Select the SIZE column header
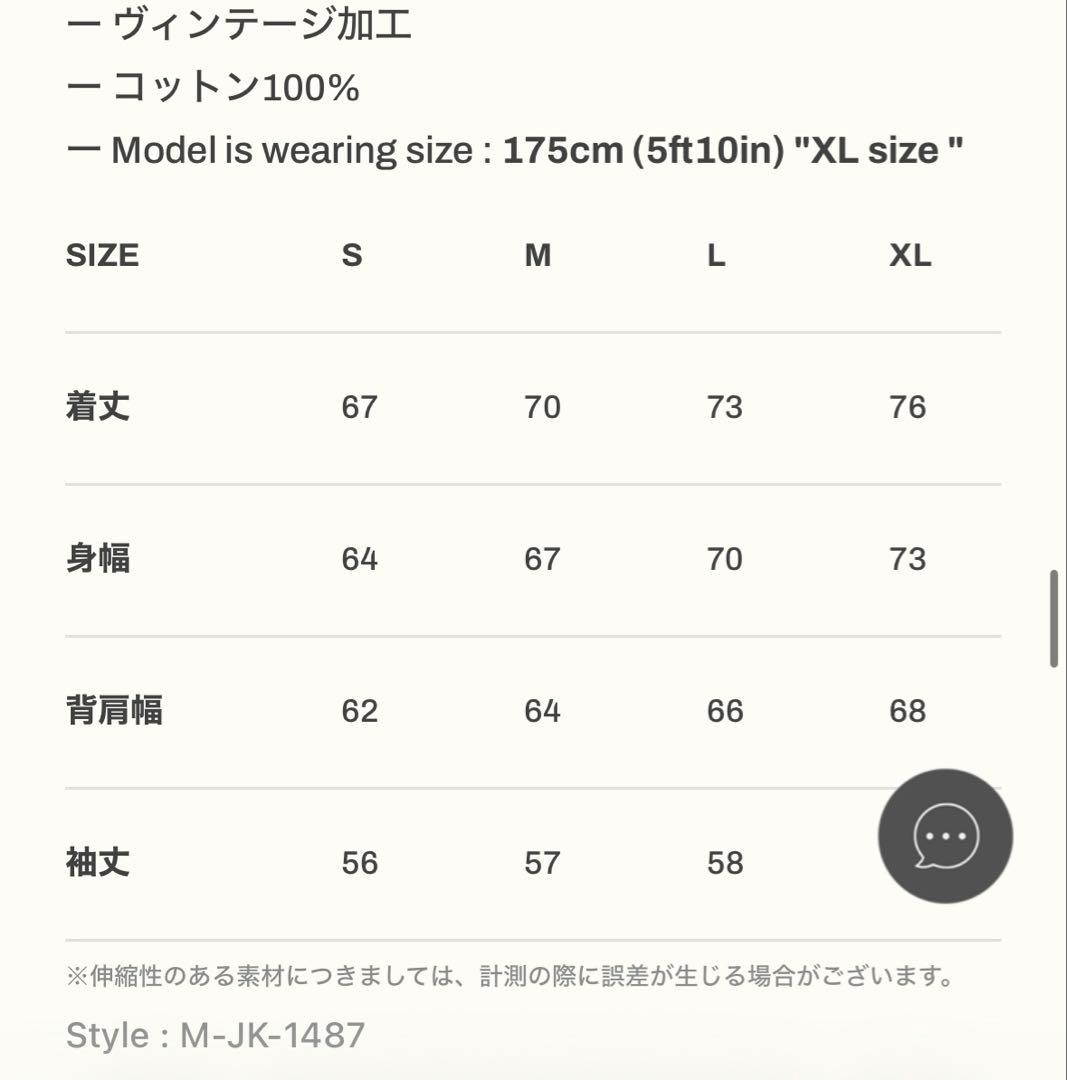Screen dimensions: 1067x1080 coord(101,255)
